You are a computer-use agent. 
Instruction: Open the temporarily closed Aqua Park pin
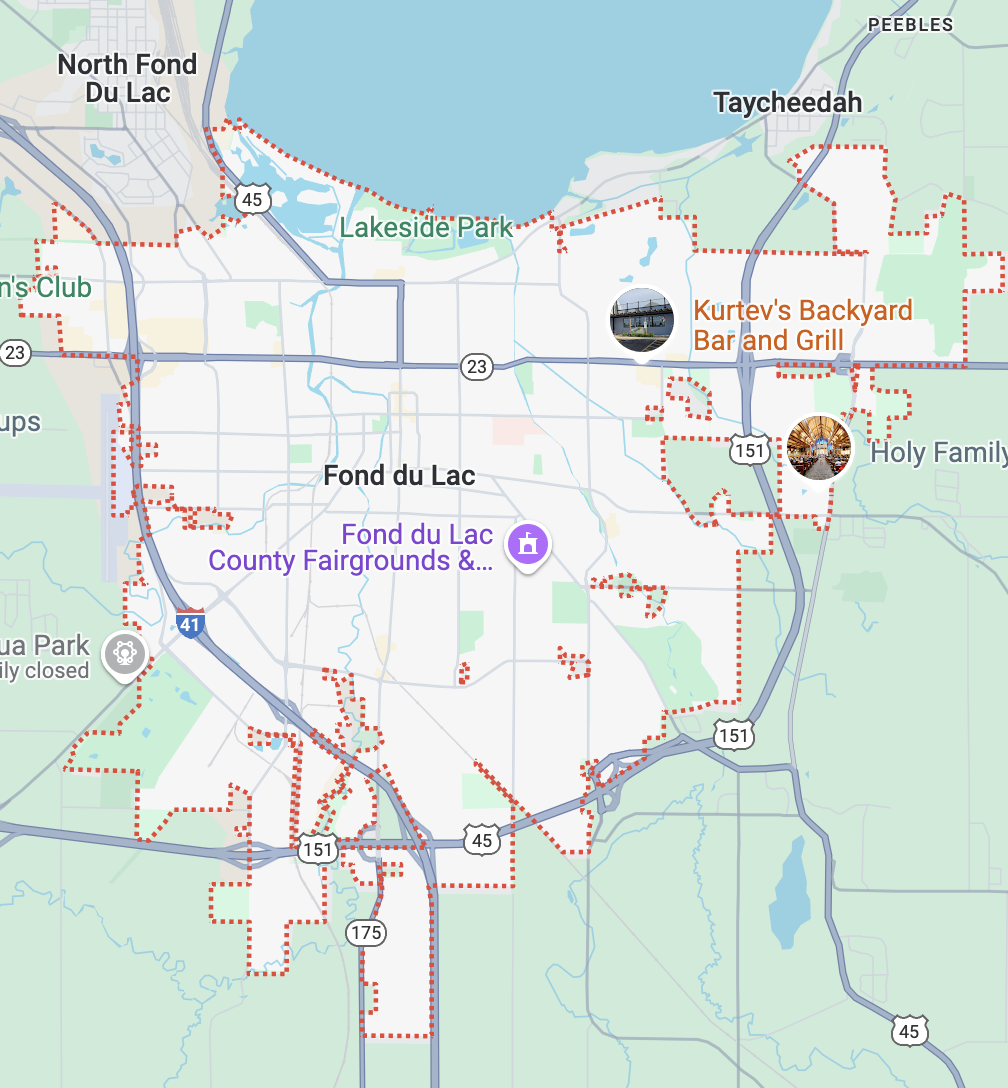coord(125,654)
